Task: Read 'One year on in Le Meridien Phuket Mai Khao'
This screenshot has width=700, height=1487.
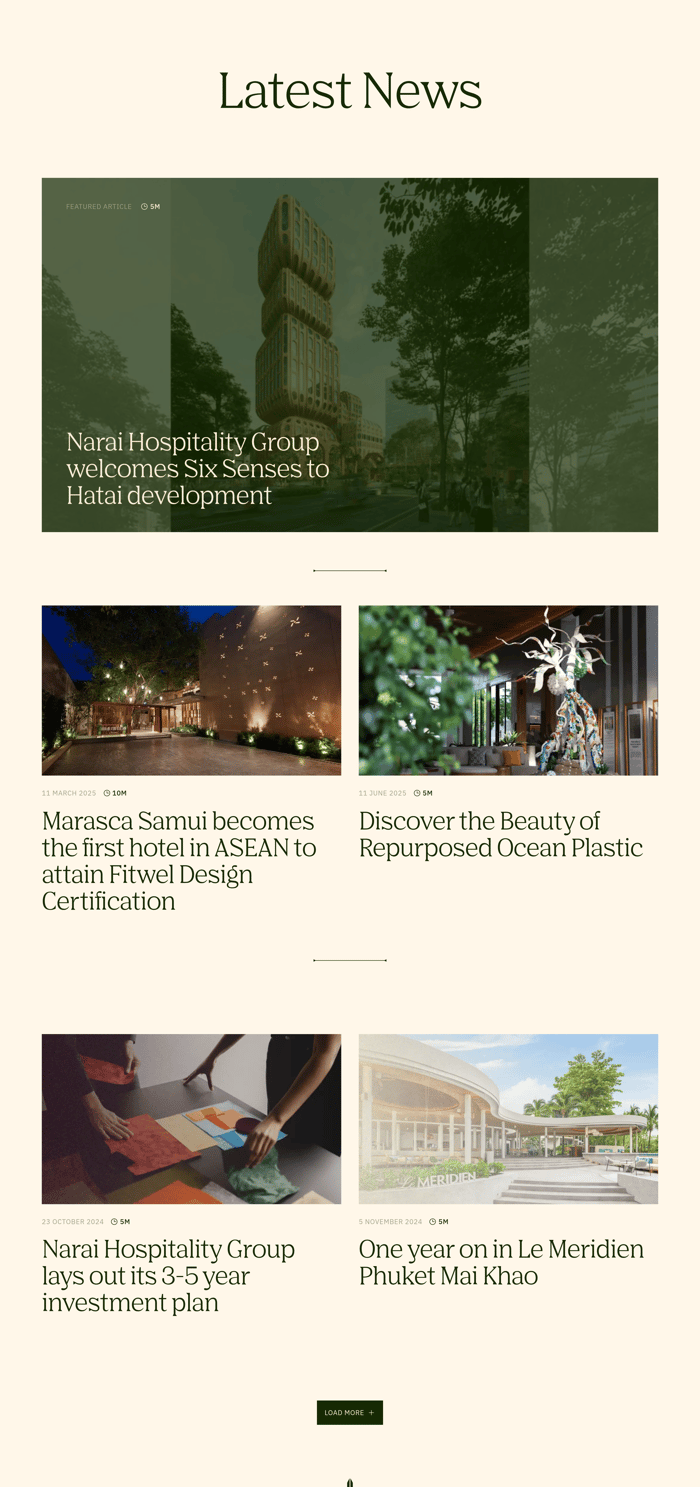Action: [501, 1262]
